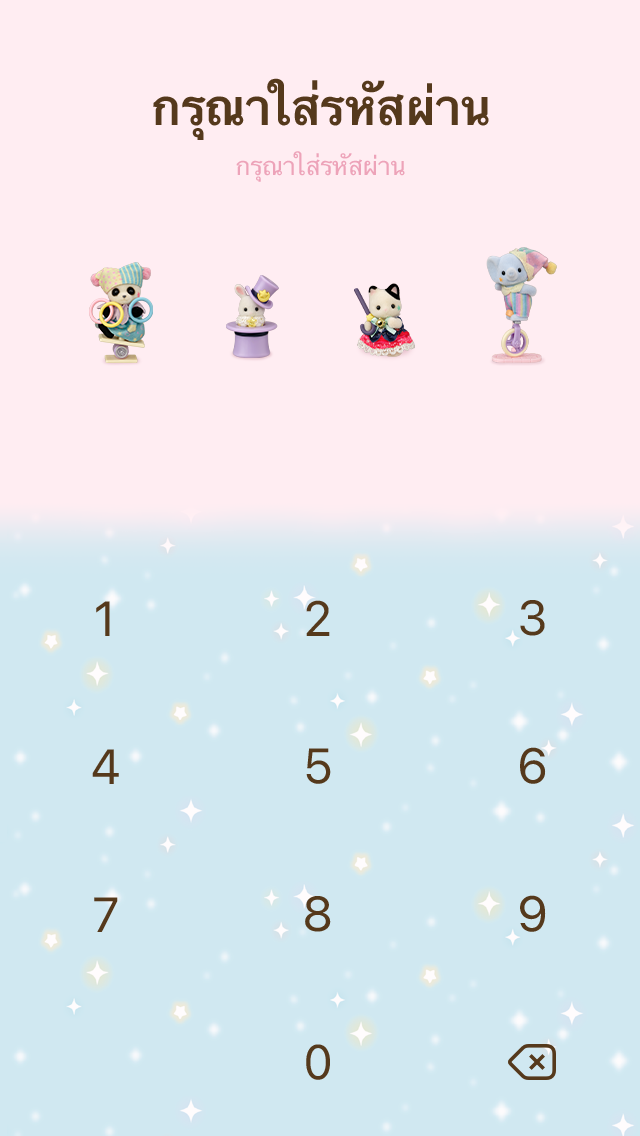Enter digit 1 on the keypad

tap(105, 619)
